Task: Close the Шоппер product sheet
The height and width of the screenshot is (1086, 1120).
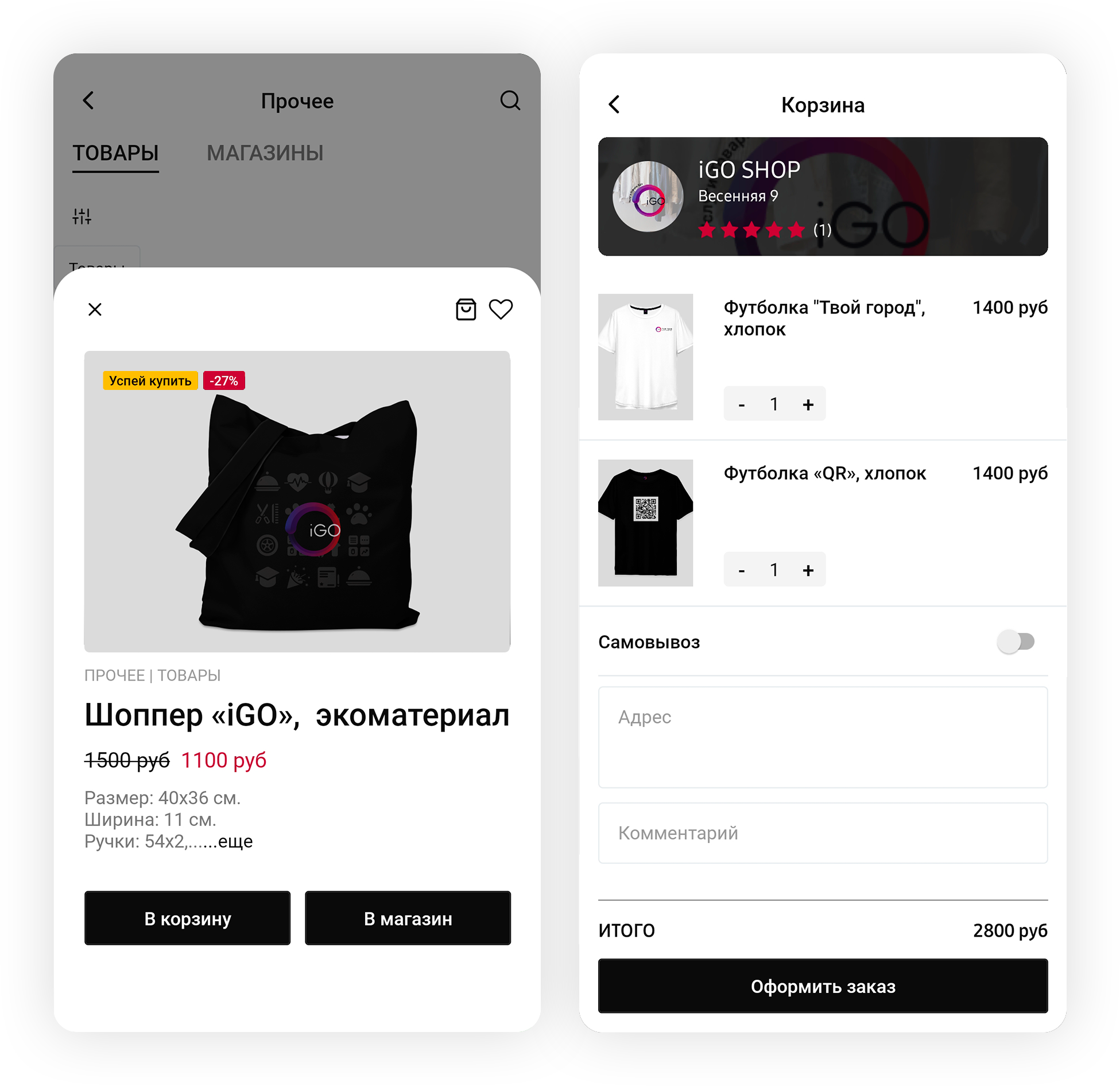Action: (95, 310)
